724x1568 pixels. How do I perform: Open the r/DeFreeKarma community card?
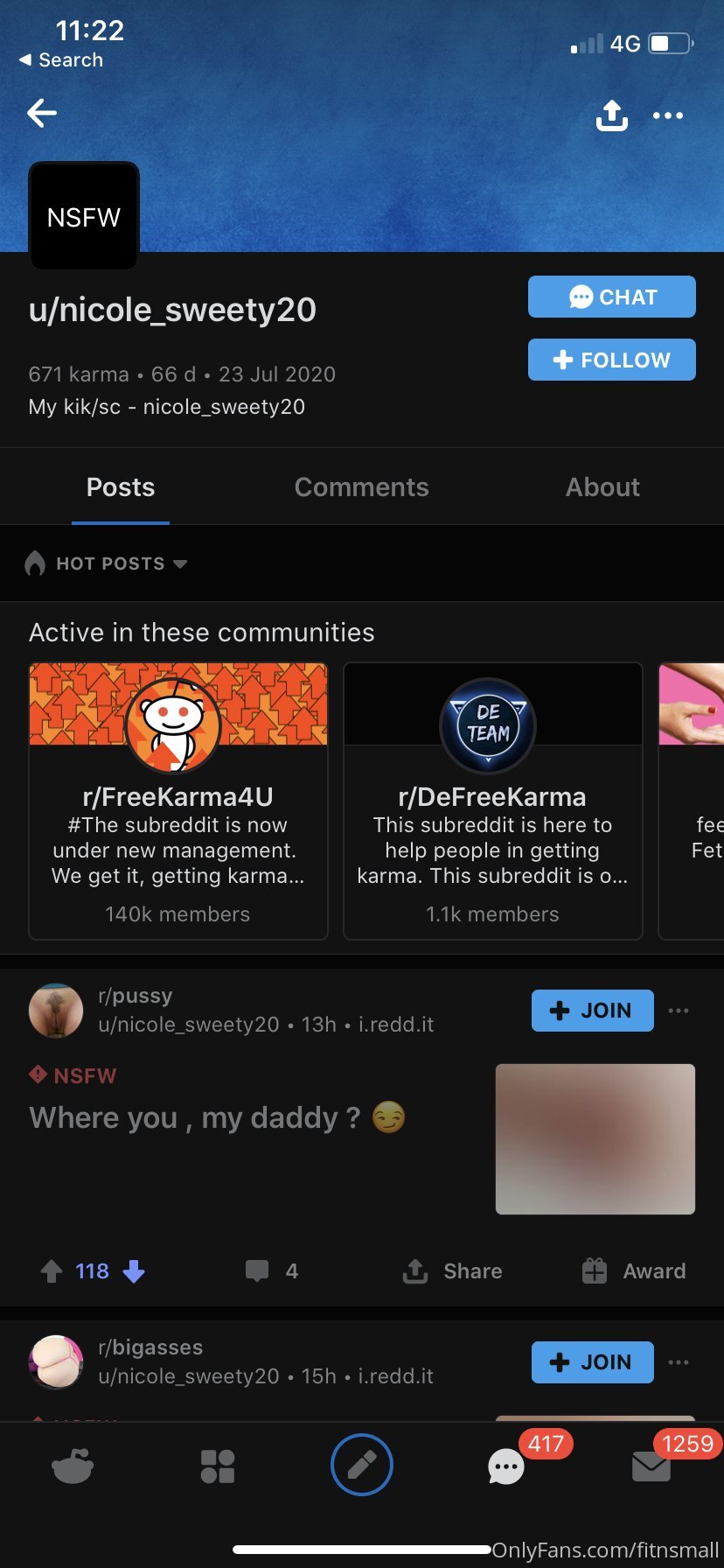(x=493, y=801)
